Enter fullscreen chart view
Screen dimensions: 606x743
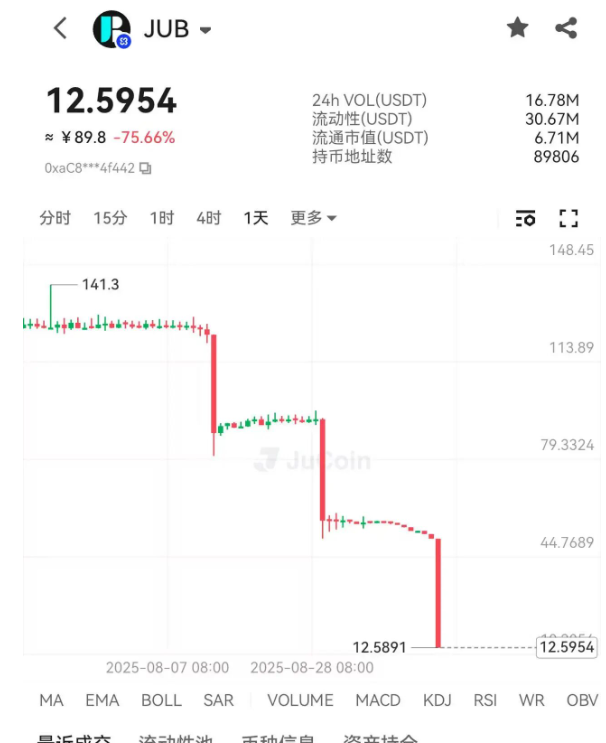click(569, 218)
